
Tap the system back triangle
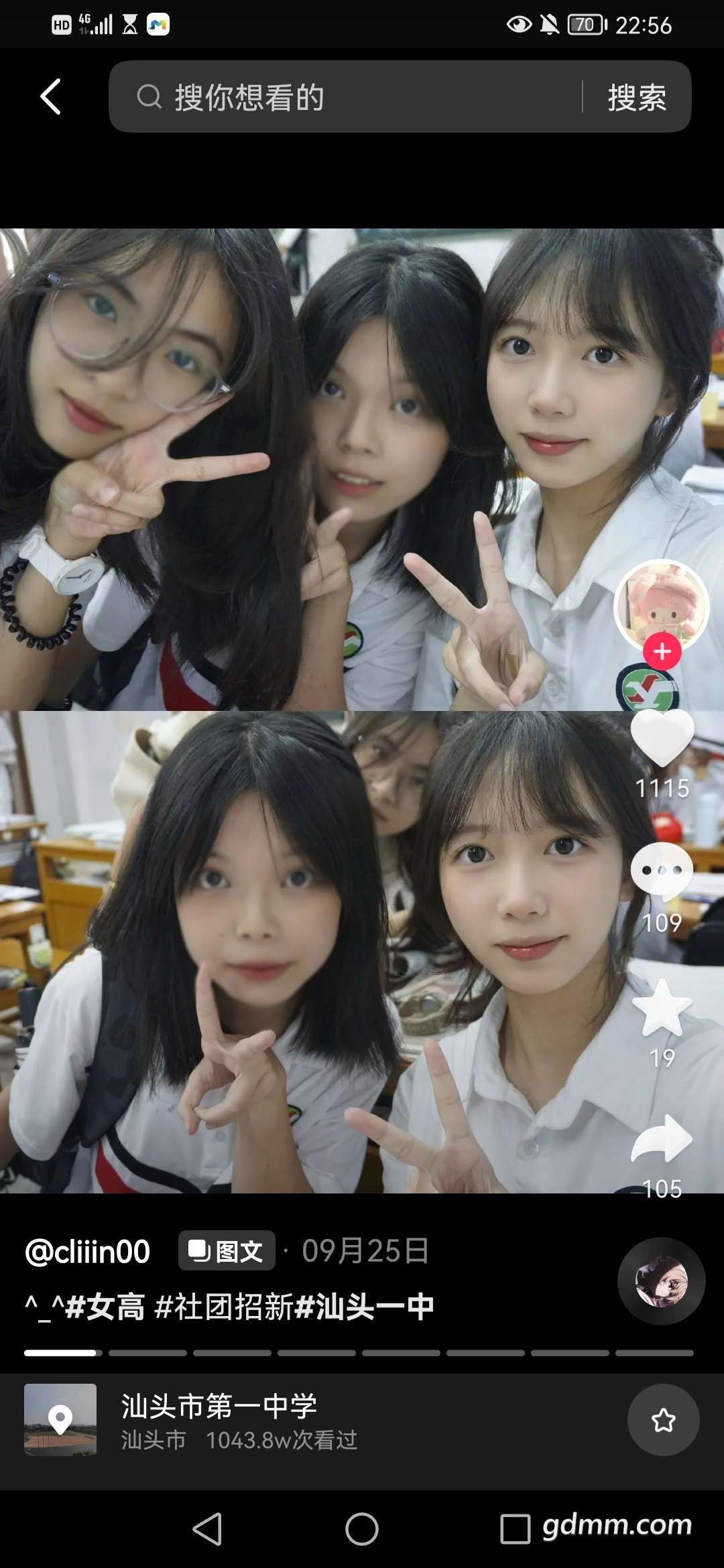(207, 1530)
